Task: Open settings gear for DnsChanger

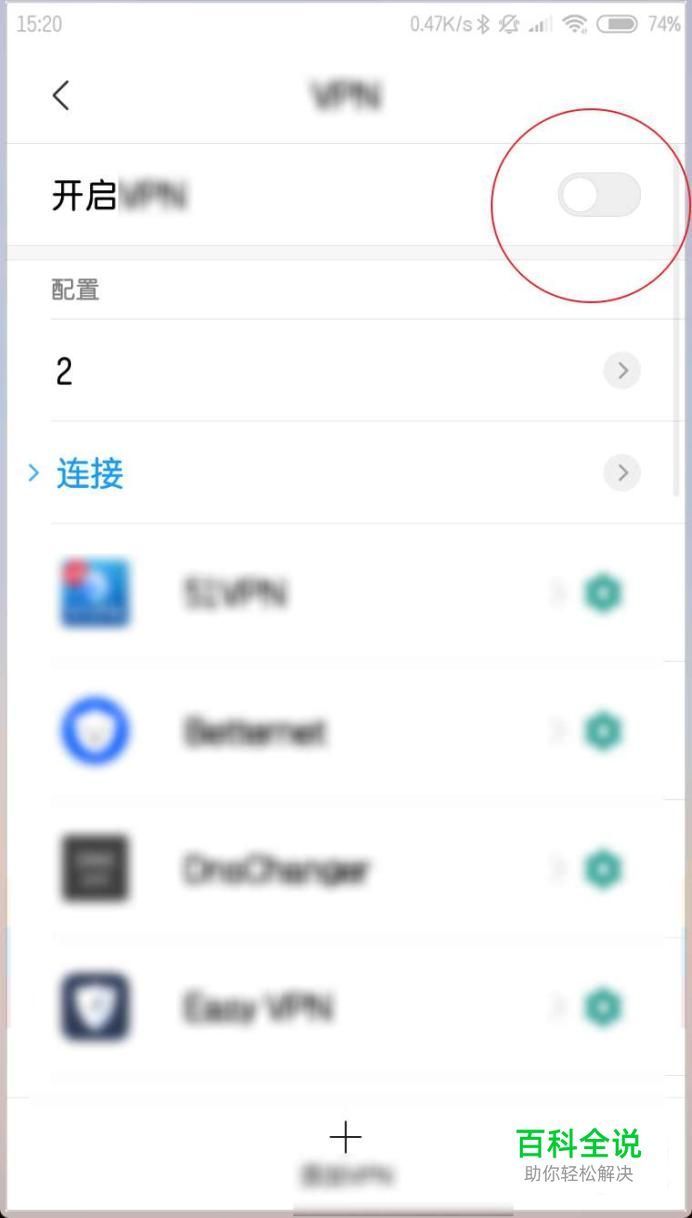Action: pos(603,869)
